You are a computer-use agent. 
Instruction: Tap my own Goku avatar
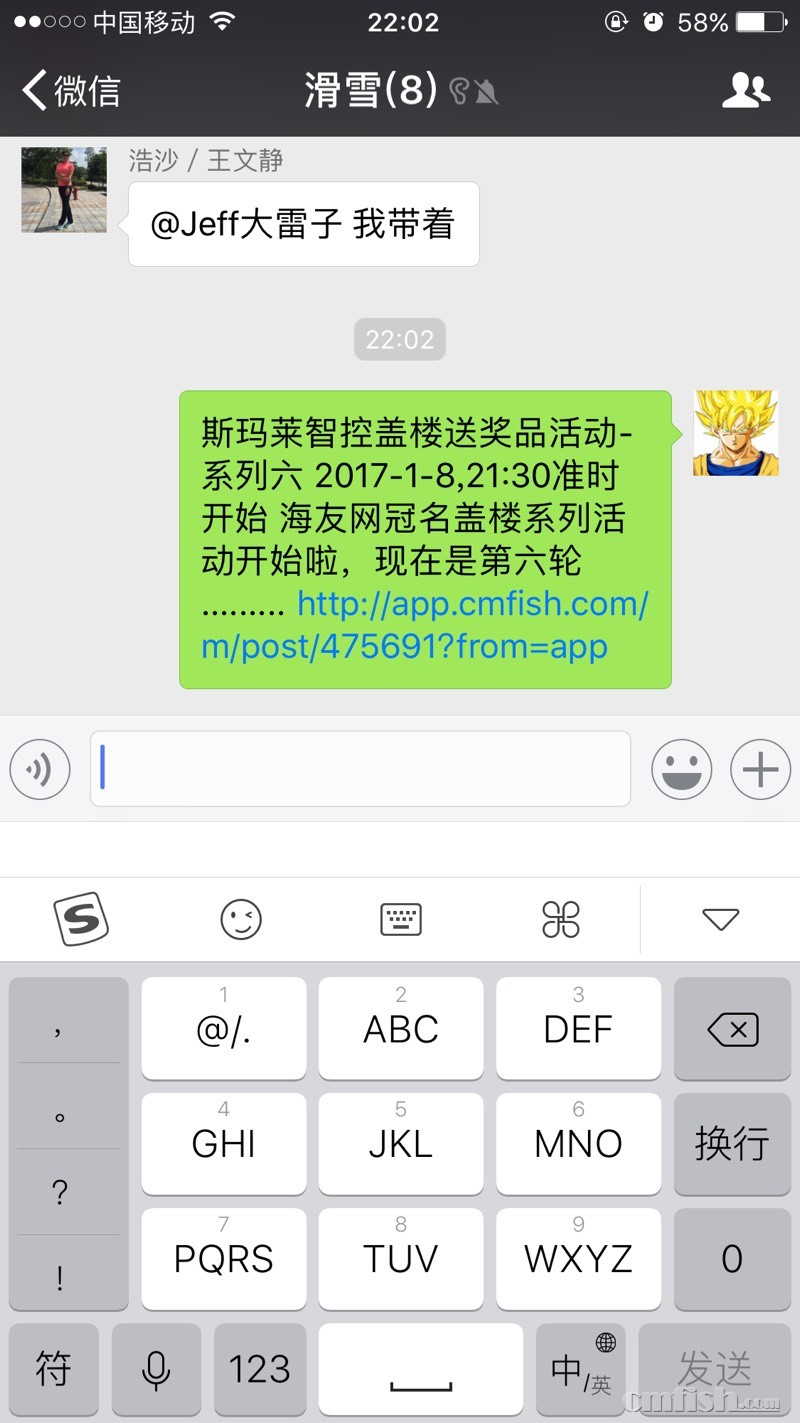(x=735, y=433)
